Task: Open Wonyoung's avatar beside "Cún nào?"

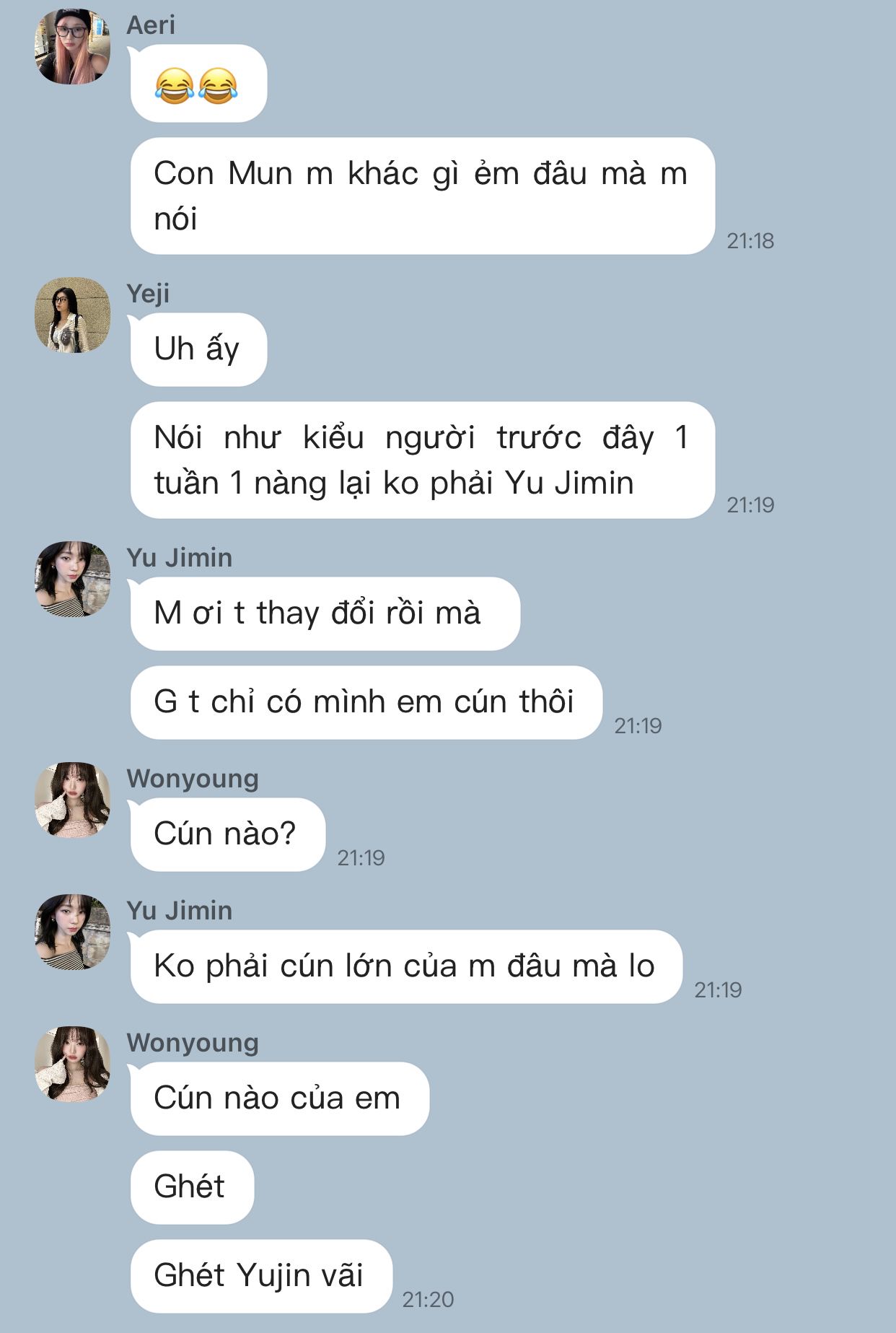Action: (72, 800)
